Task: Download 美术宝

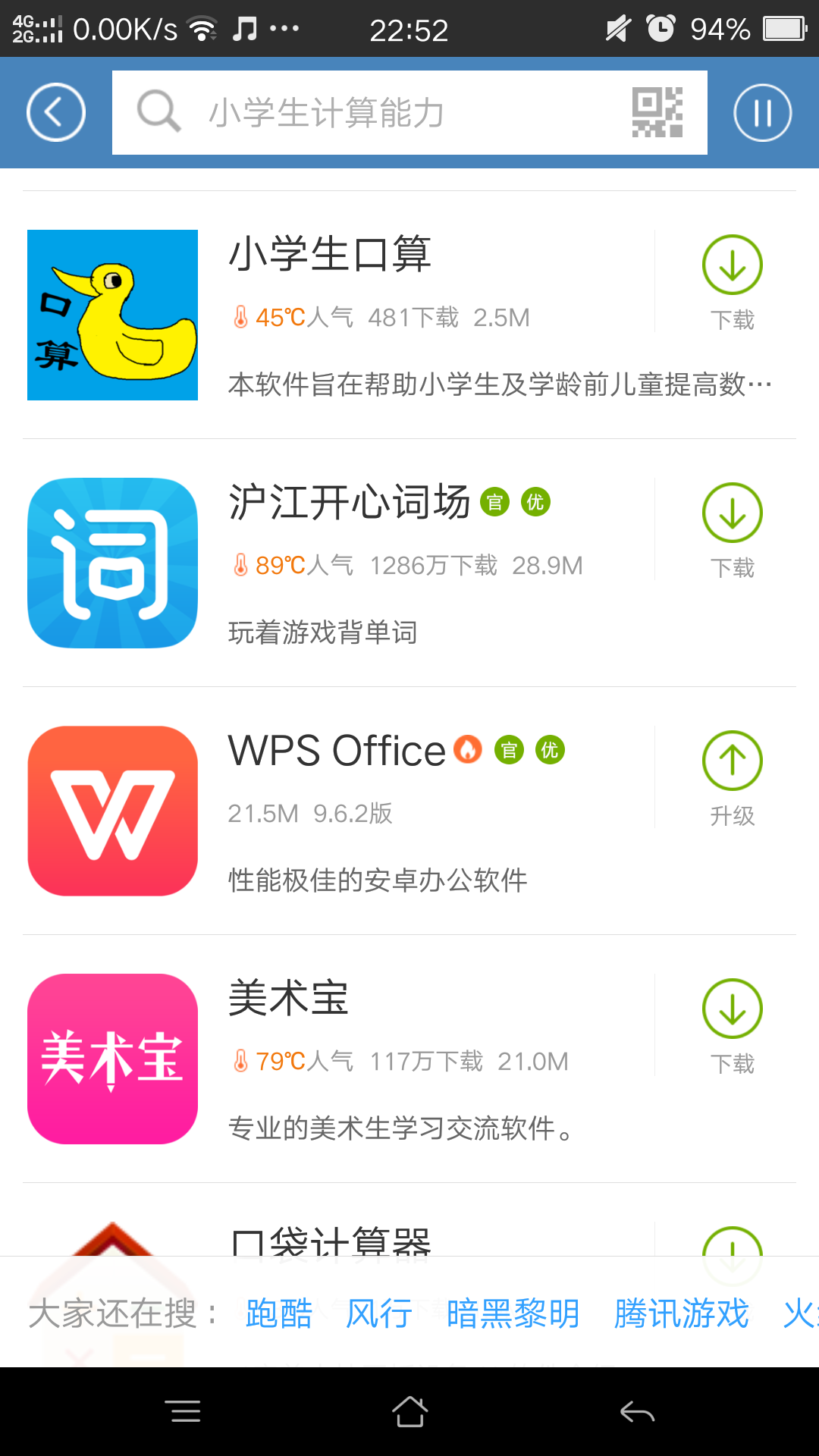Action: click(732, 1025)
